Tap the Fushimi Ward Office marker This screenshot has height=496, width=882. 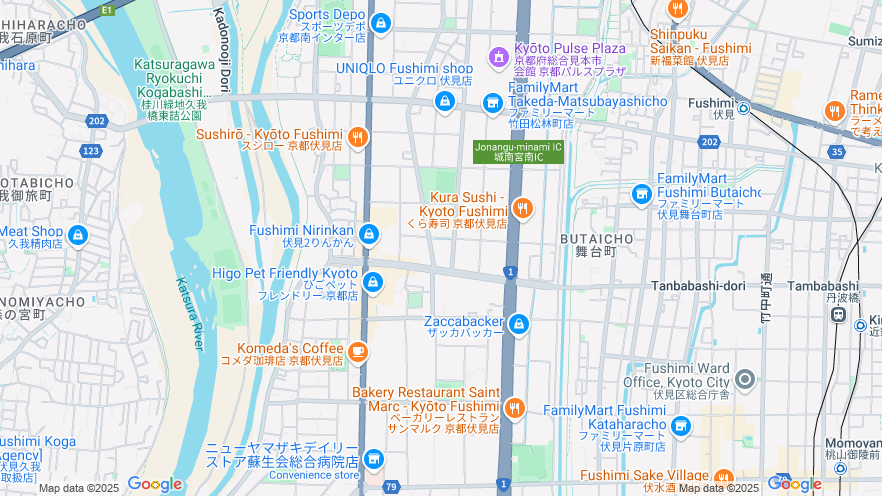point(745,379)
